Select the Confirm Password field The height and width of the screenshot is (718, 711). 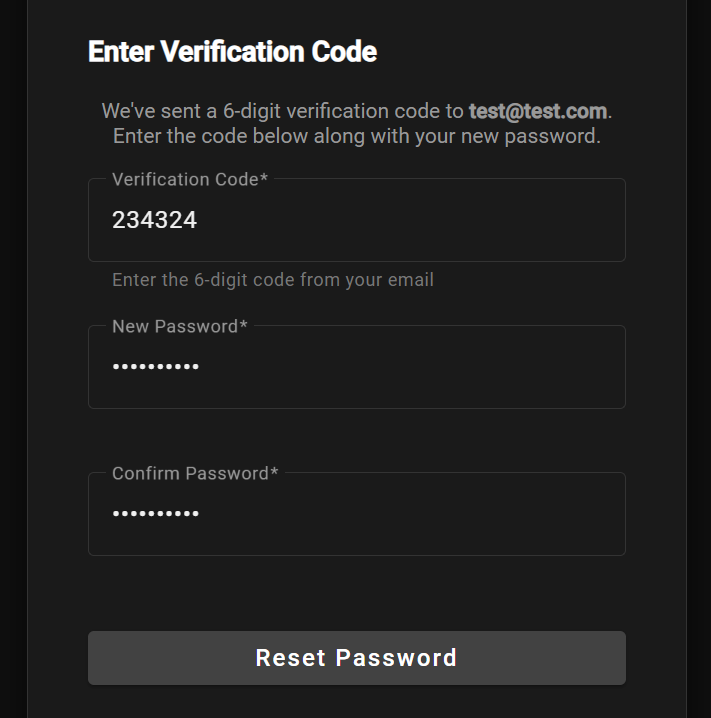pos(356,514)
